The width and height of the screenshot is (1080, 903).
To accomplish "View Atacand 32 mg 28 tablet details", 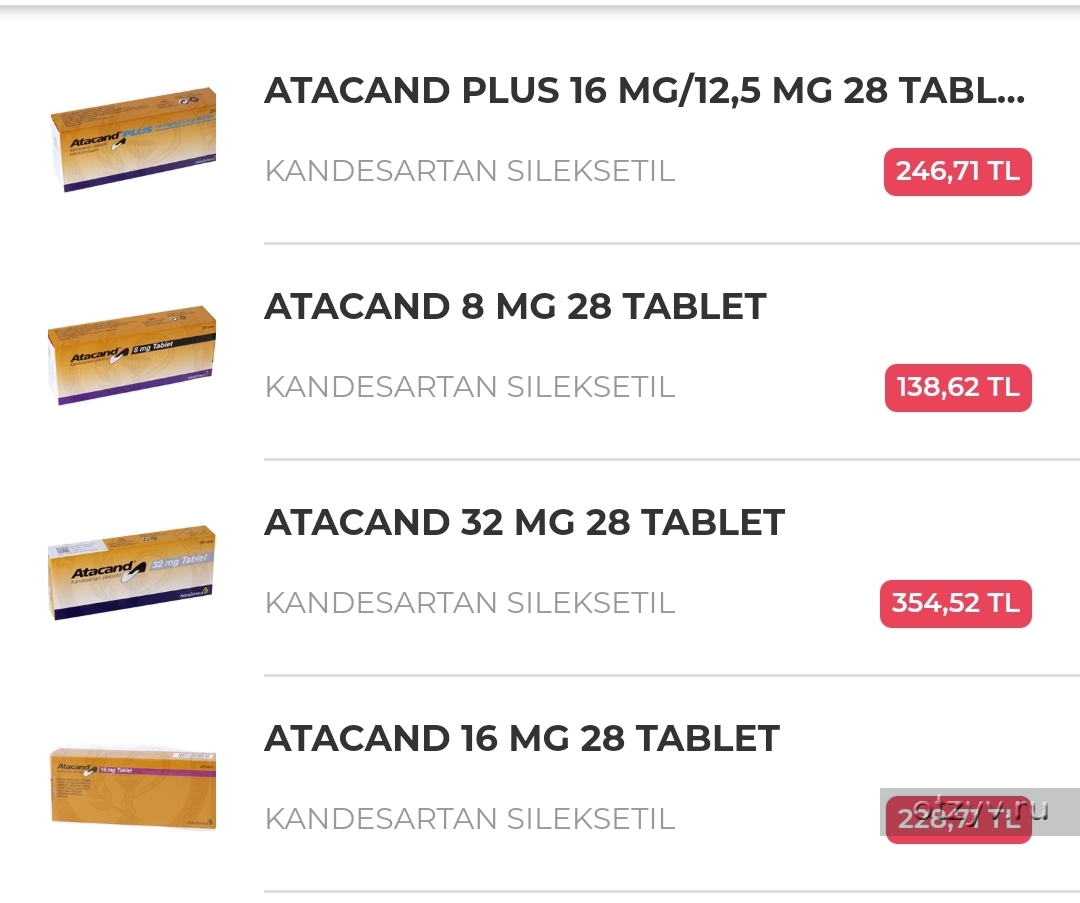I will coord(524,523).
